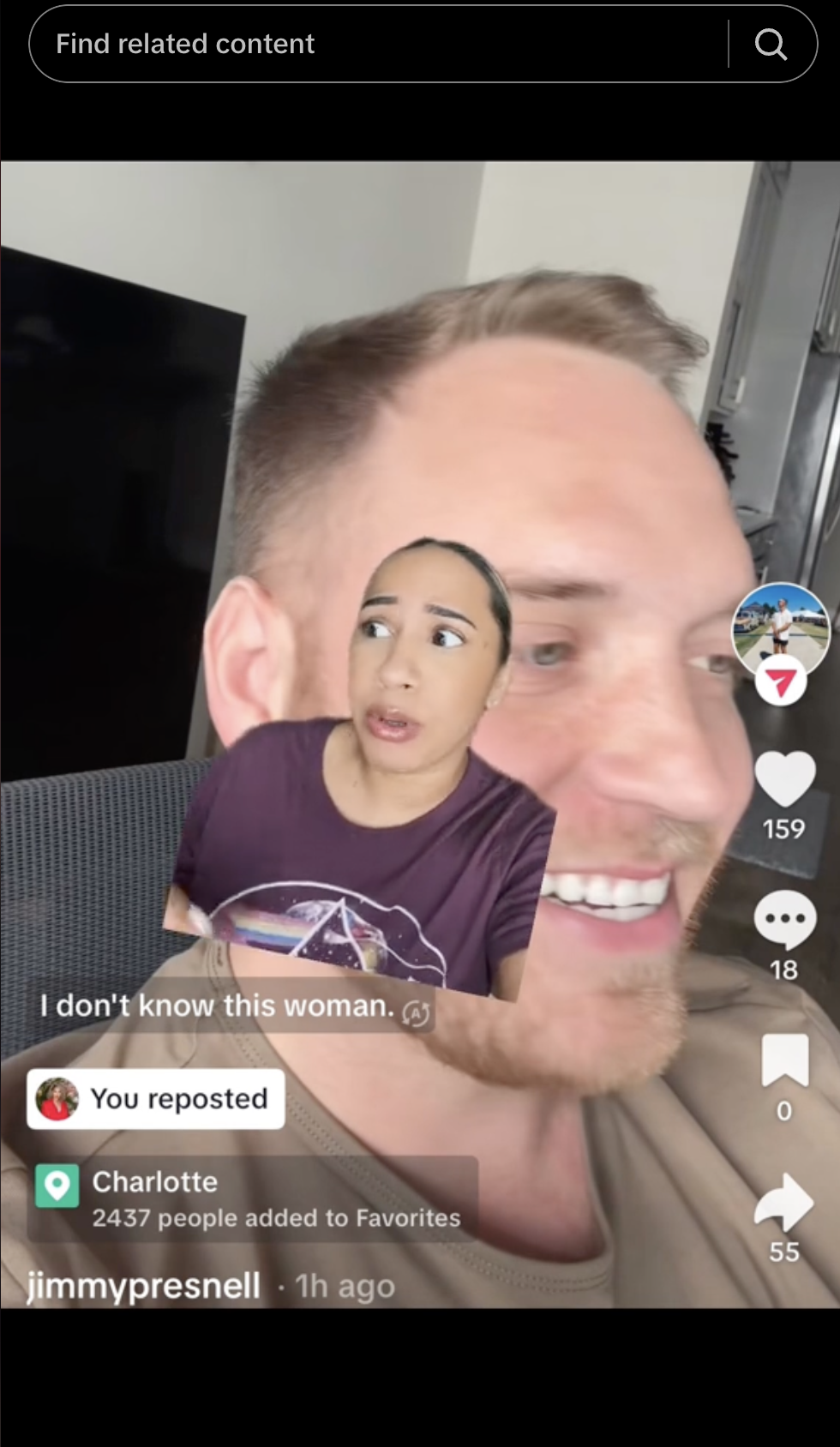Open jimmypresnell's username link
This screenshot has height=1447, width=840.
(144, 1285)
